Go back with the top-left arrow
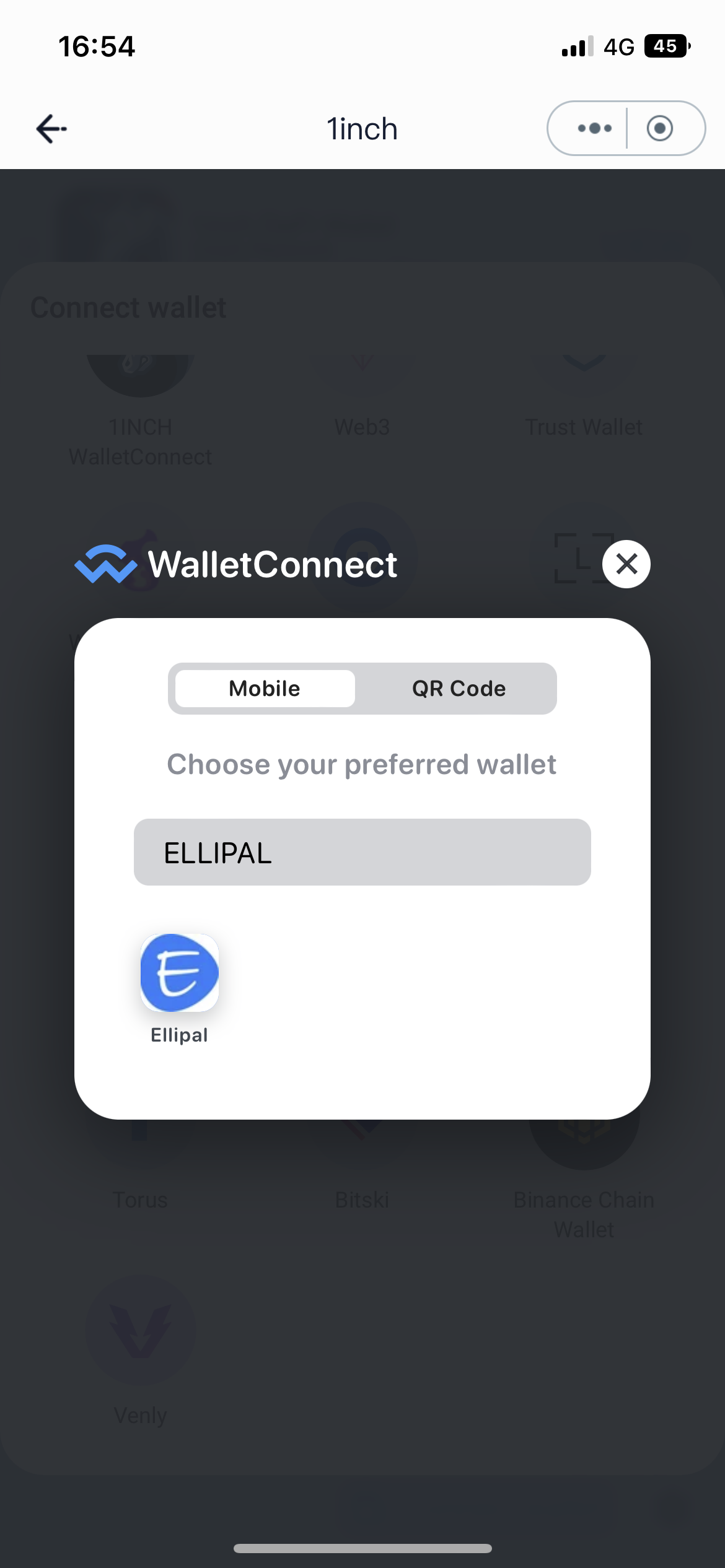 pyautogui.click(x=51, y=129)
